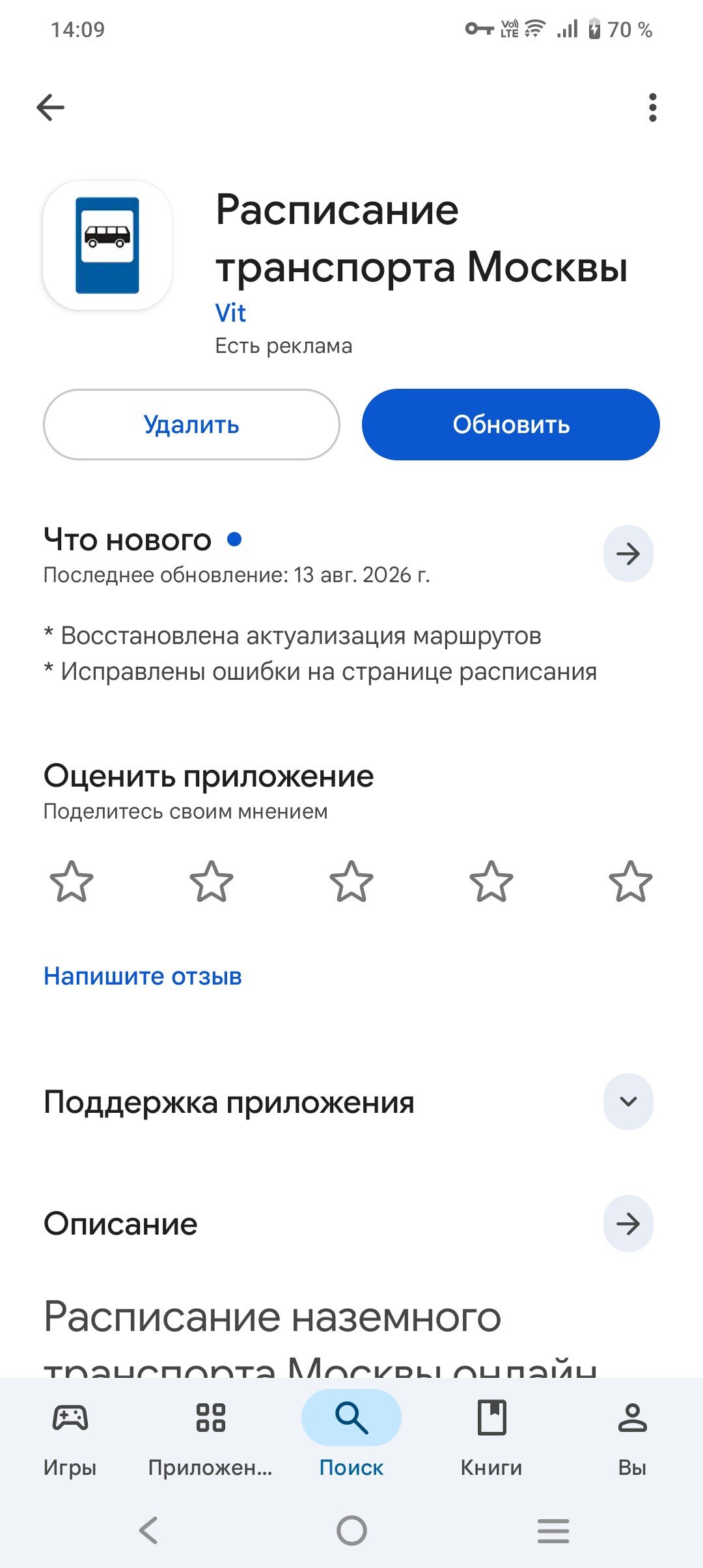703x1568 pixels.
Task: Tap Напишите отзыв to write a review
Action: coord(143,976)
